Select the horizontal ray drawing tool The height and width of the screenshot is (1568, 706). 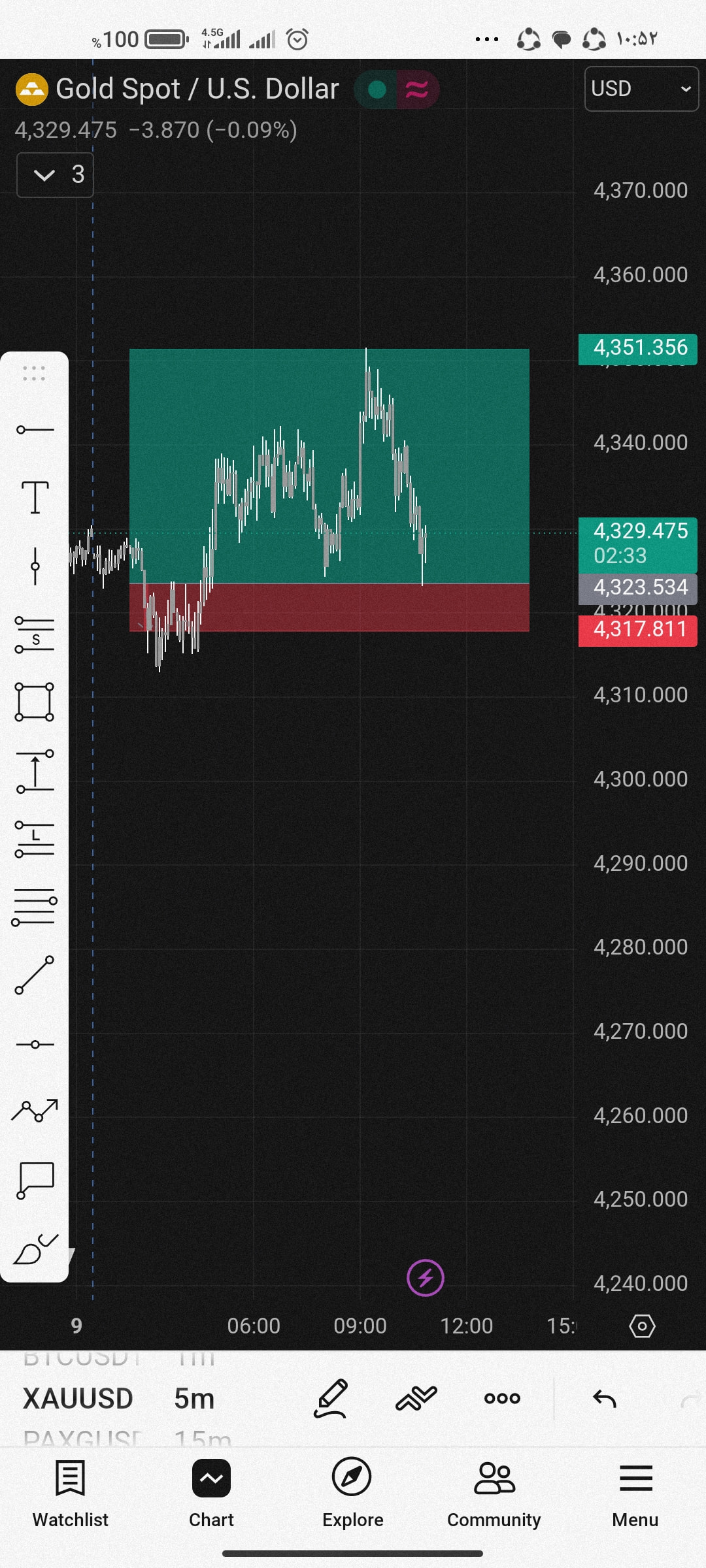[x=35, y=430]
